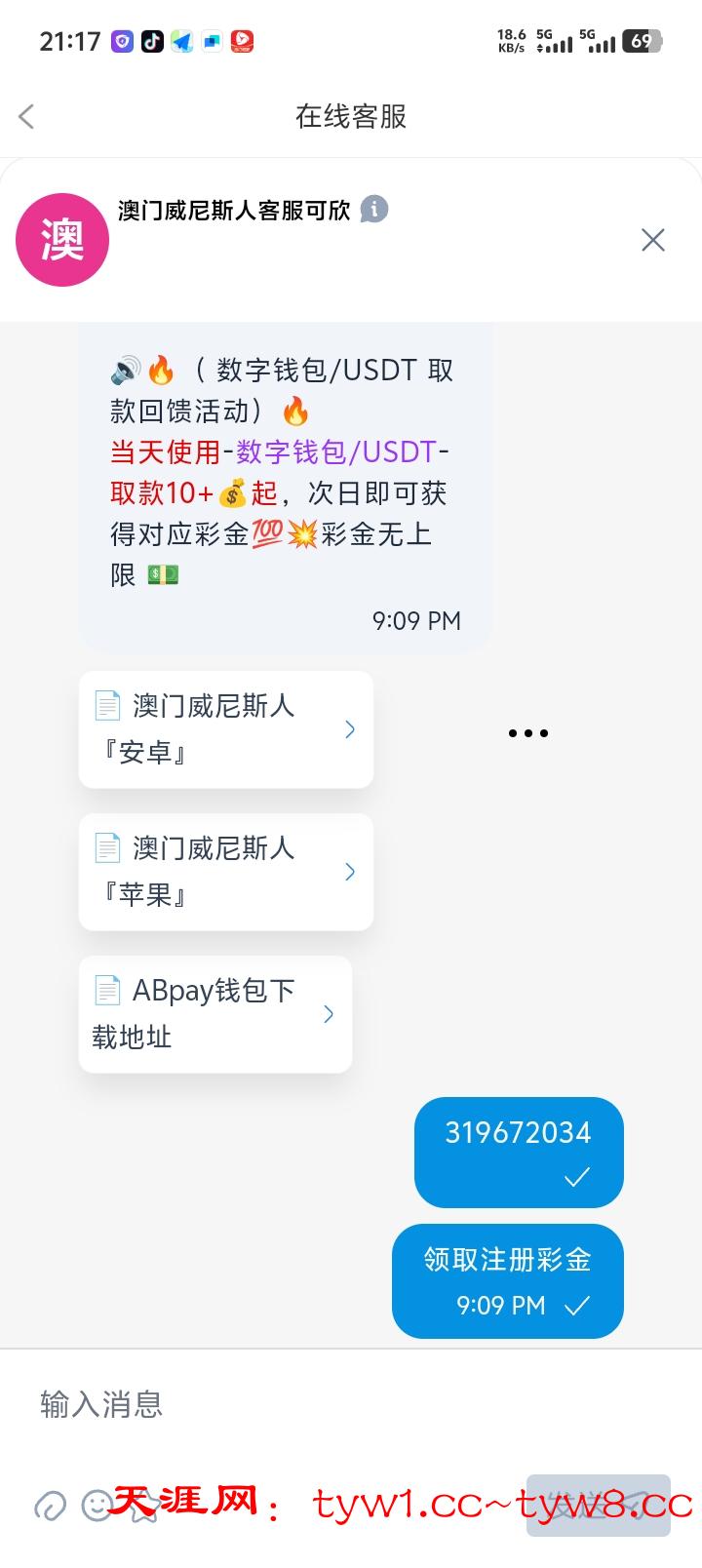Open the emoji picker

pos(96,1507)
